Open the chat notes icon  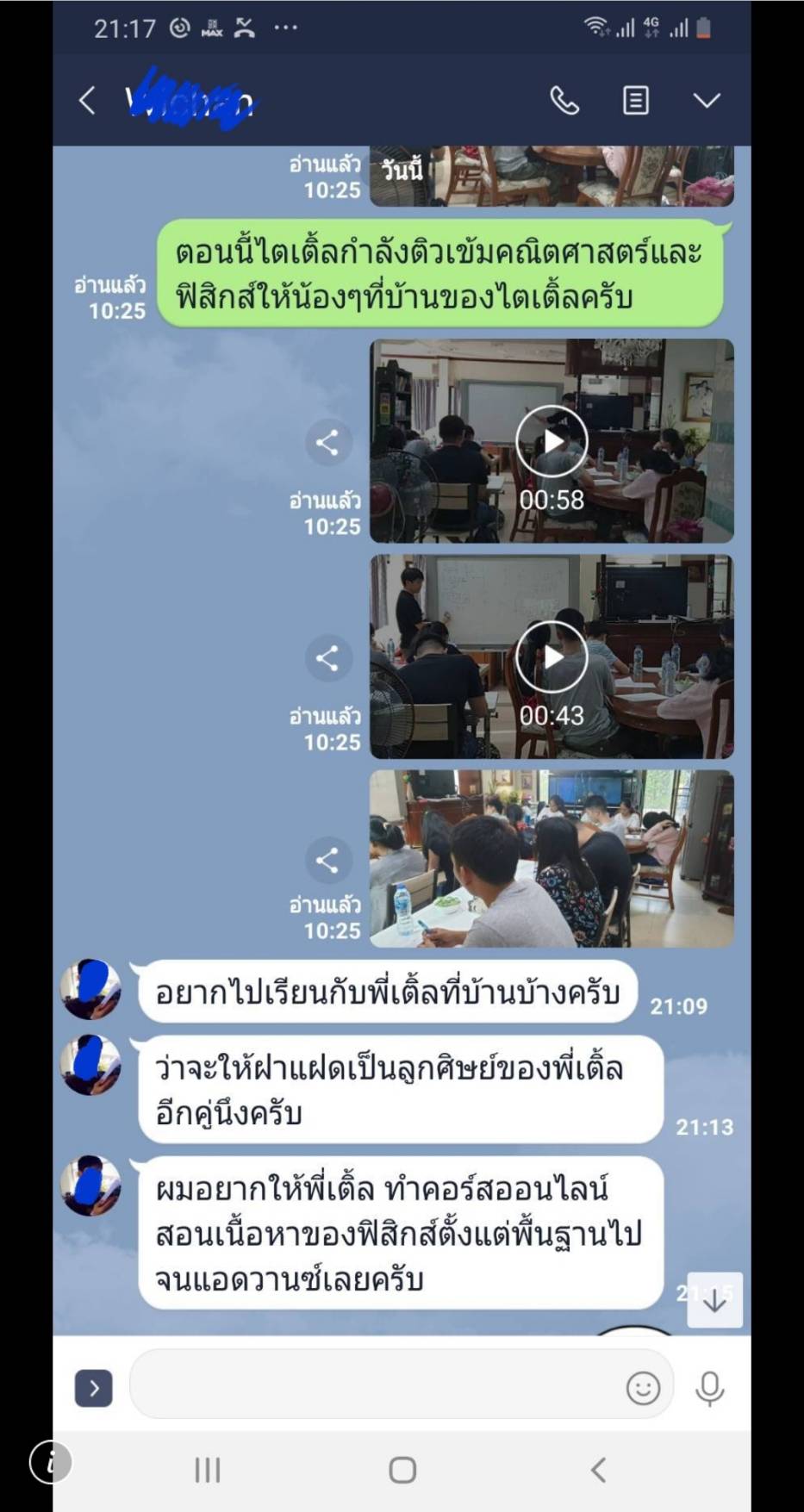[636, 100]
